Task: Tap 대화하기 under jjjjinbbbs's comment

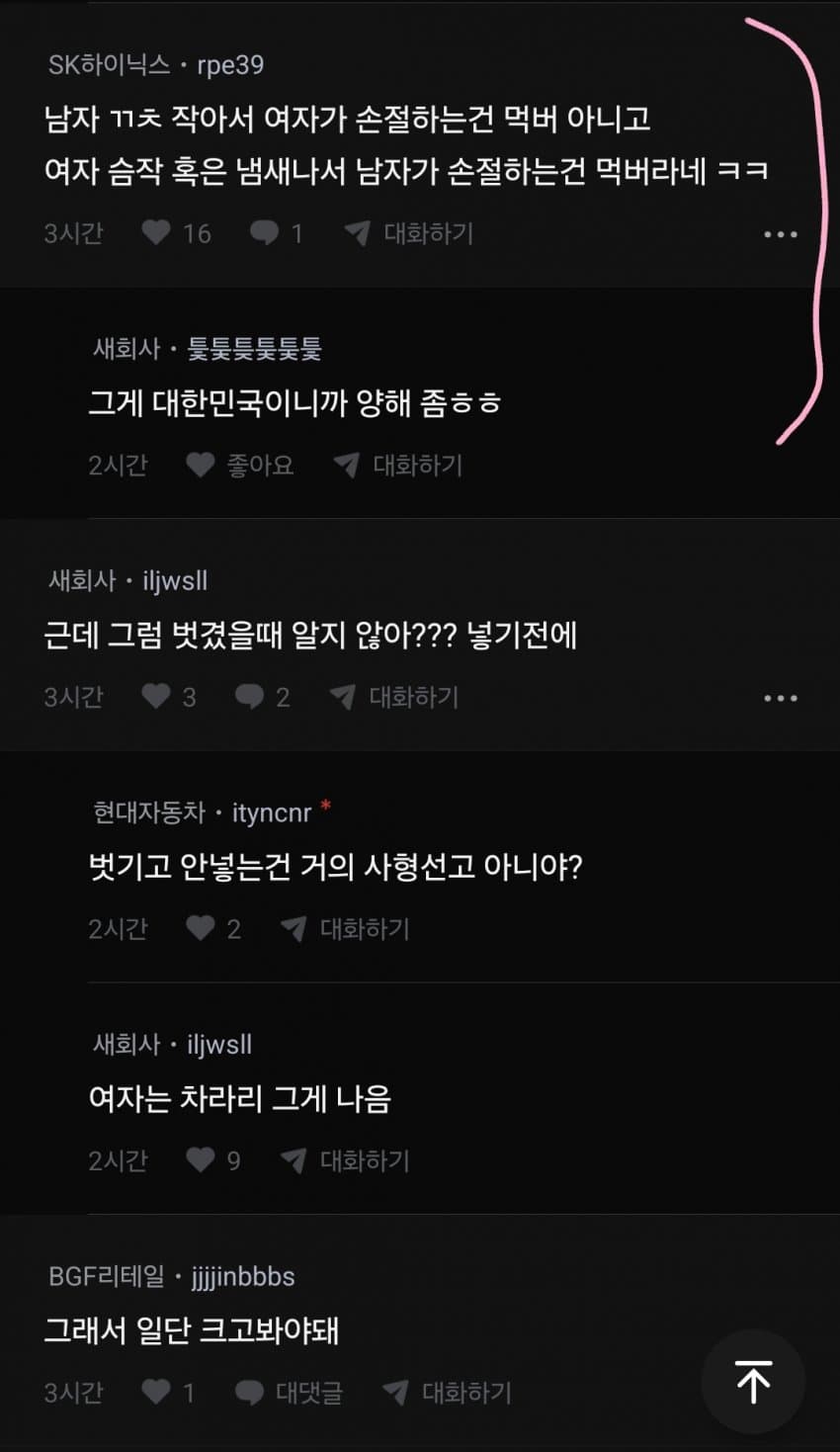Action: coord(448,1392)
